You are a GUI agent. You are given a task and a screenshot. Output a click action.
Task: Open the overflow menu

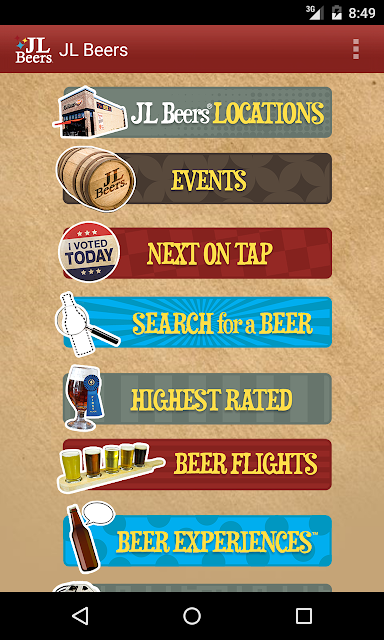[356, 49]
